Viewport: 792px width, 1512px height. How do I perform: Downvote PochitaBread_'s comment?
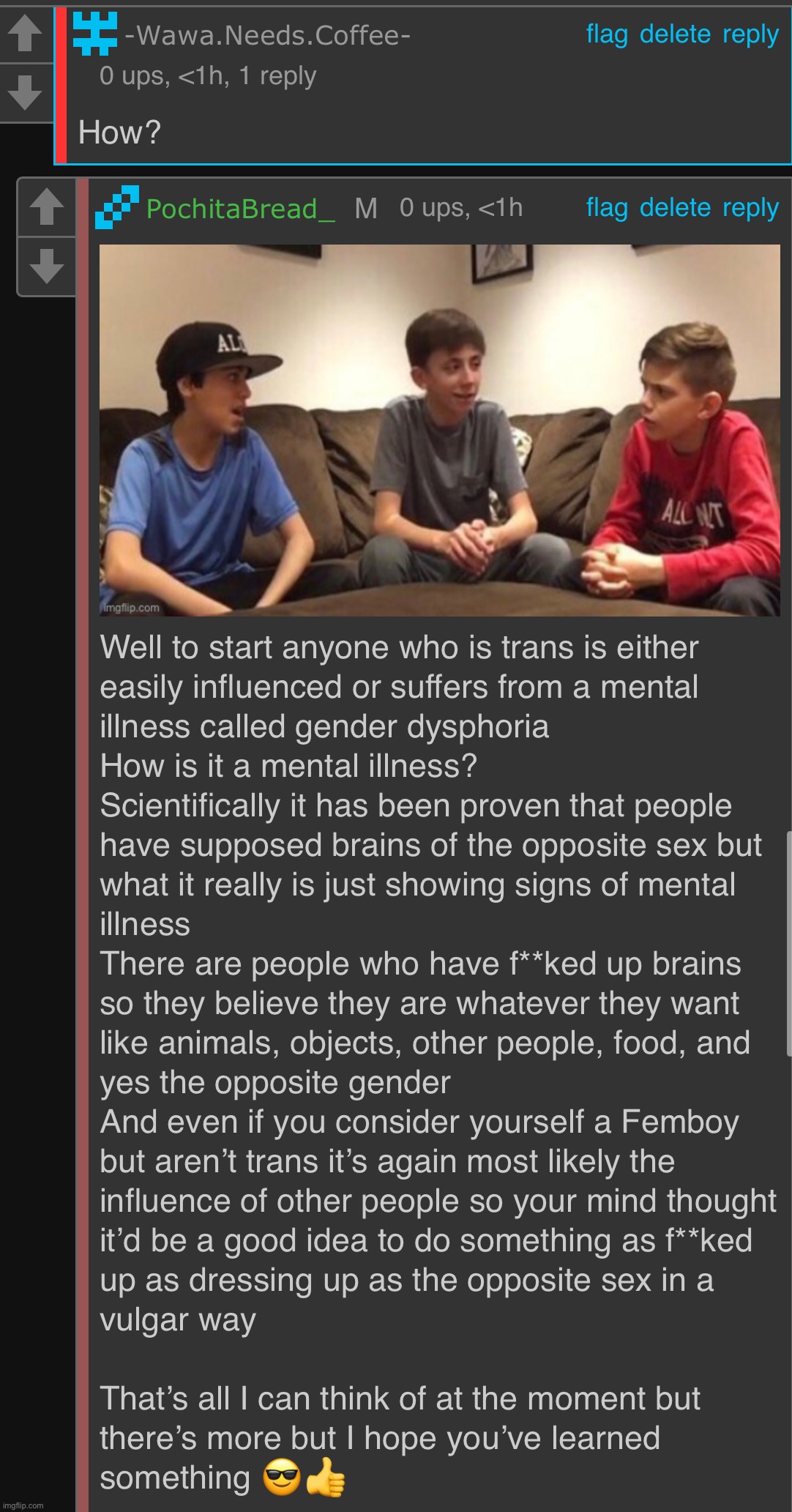46,266
